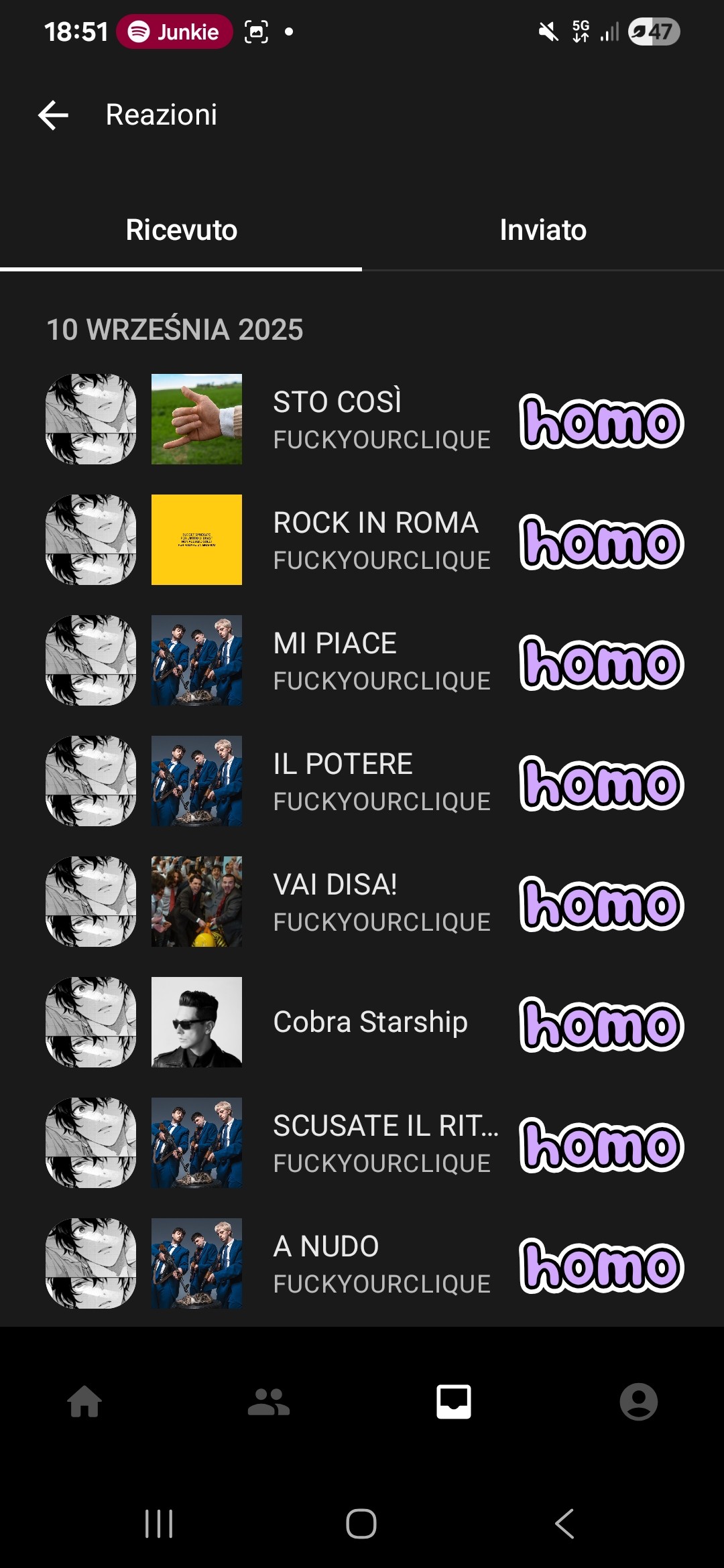Open the system recent apps

pos(159,1524)
